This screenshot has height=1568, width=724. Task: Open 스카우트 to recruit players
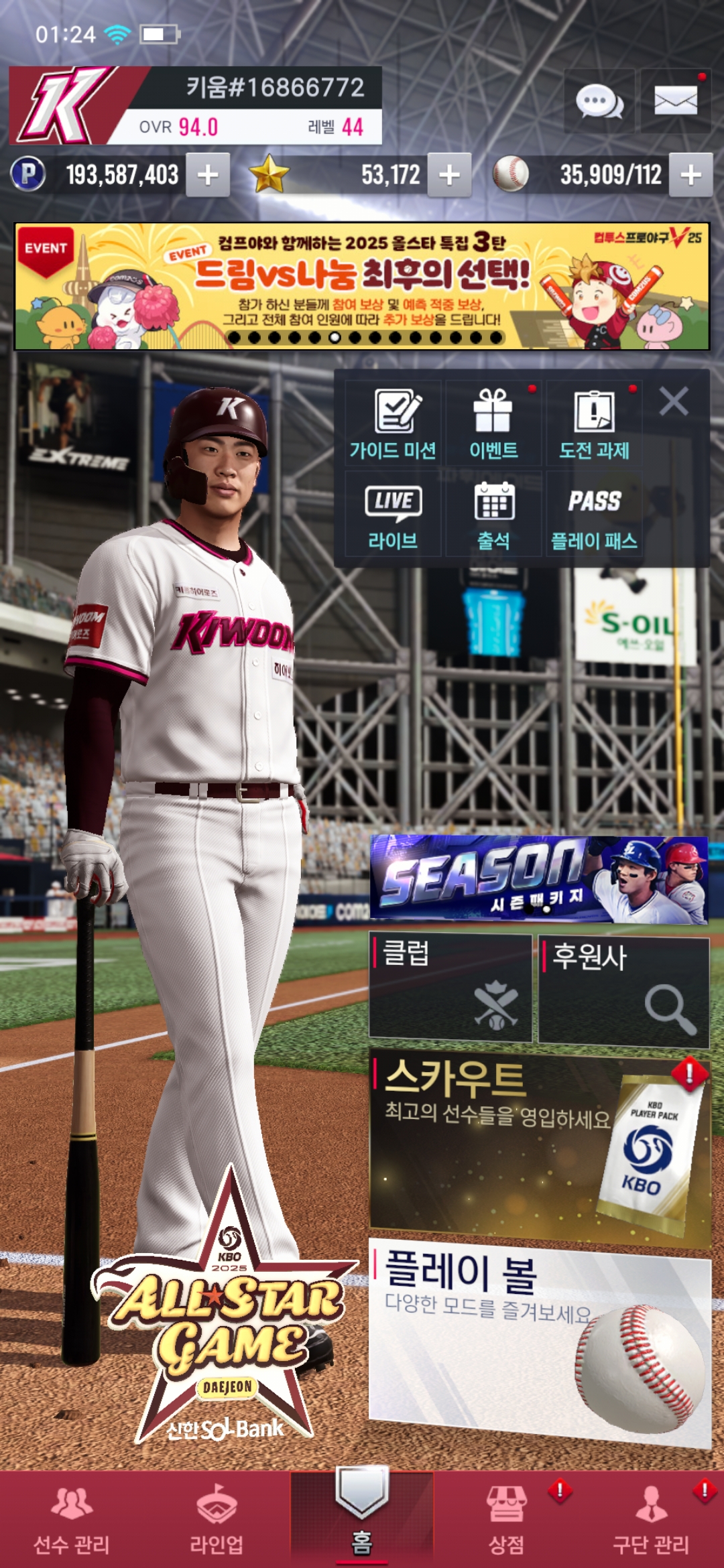point(540,1147)
